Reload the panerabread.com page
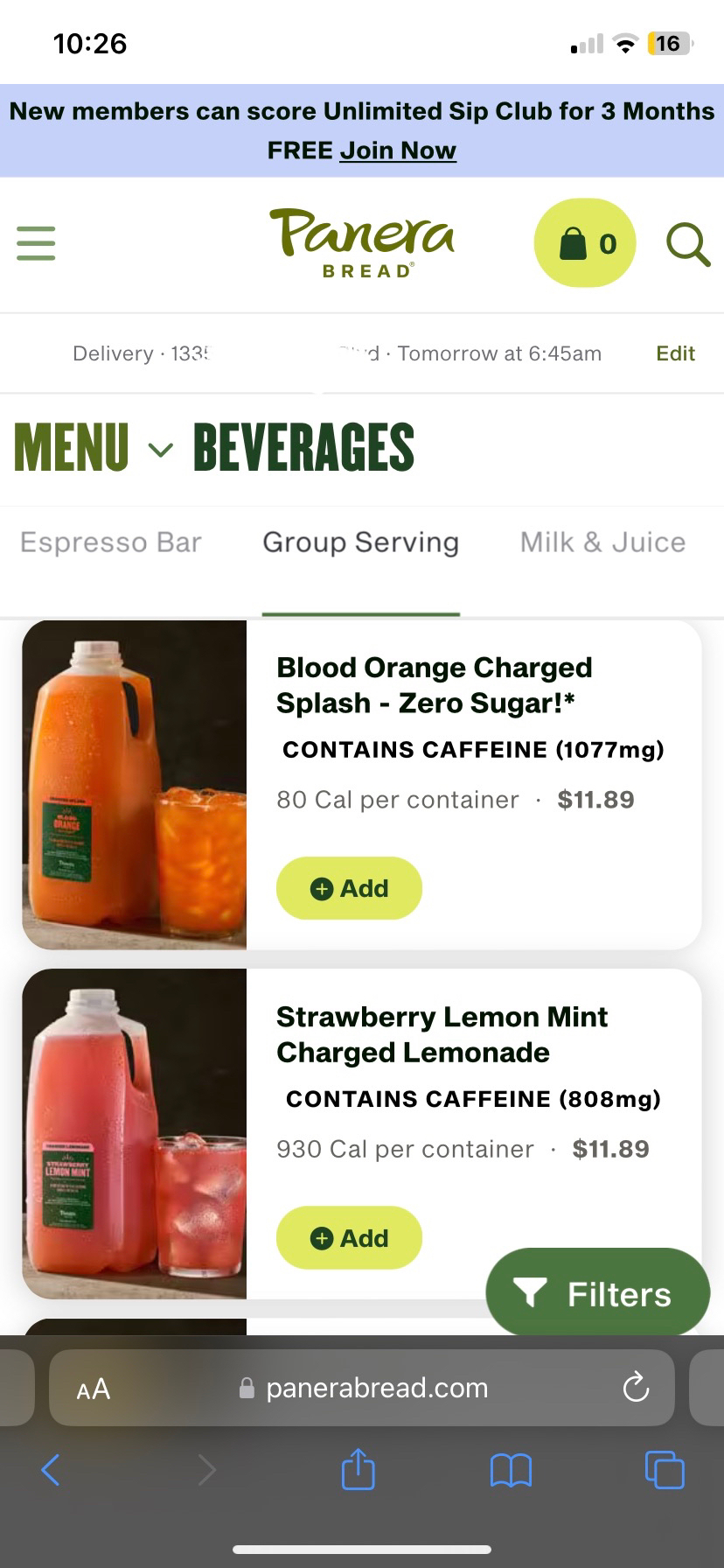The image size is (724, 1568). (636, 1388)
